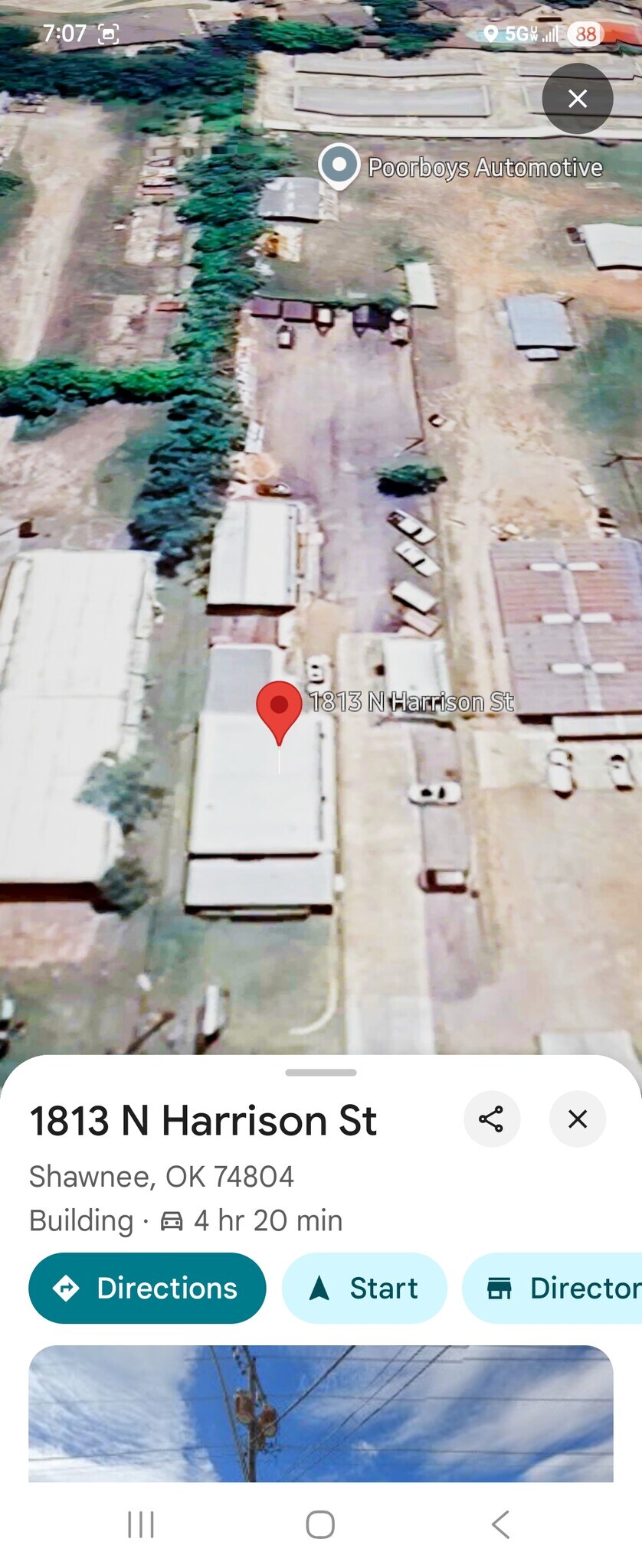Tap the battery percentage indicator

(587, 34)
